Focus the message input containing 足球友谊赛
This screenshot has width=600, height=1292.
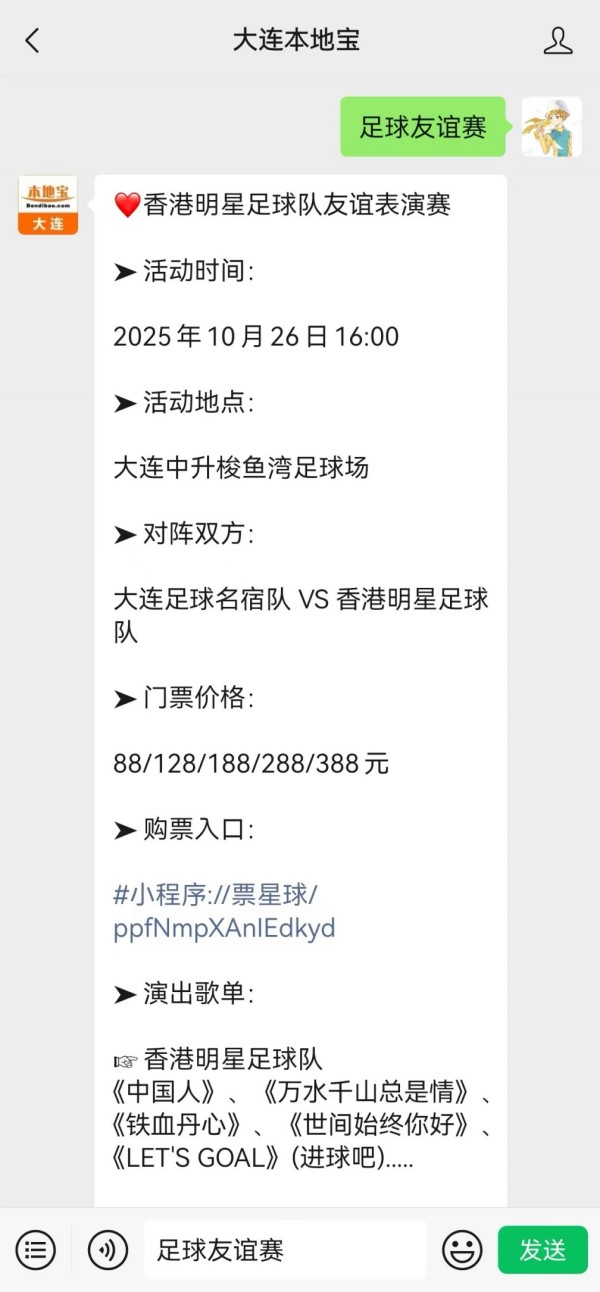(x=285, y=1249)
